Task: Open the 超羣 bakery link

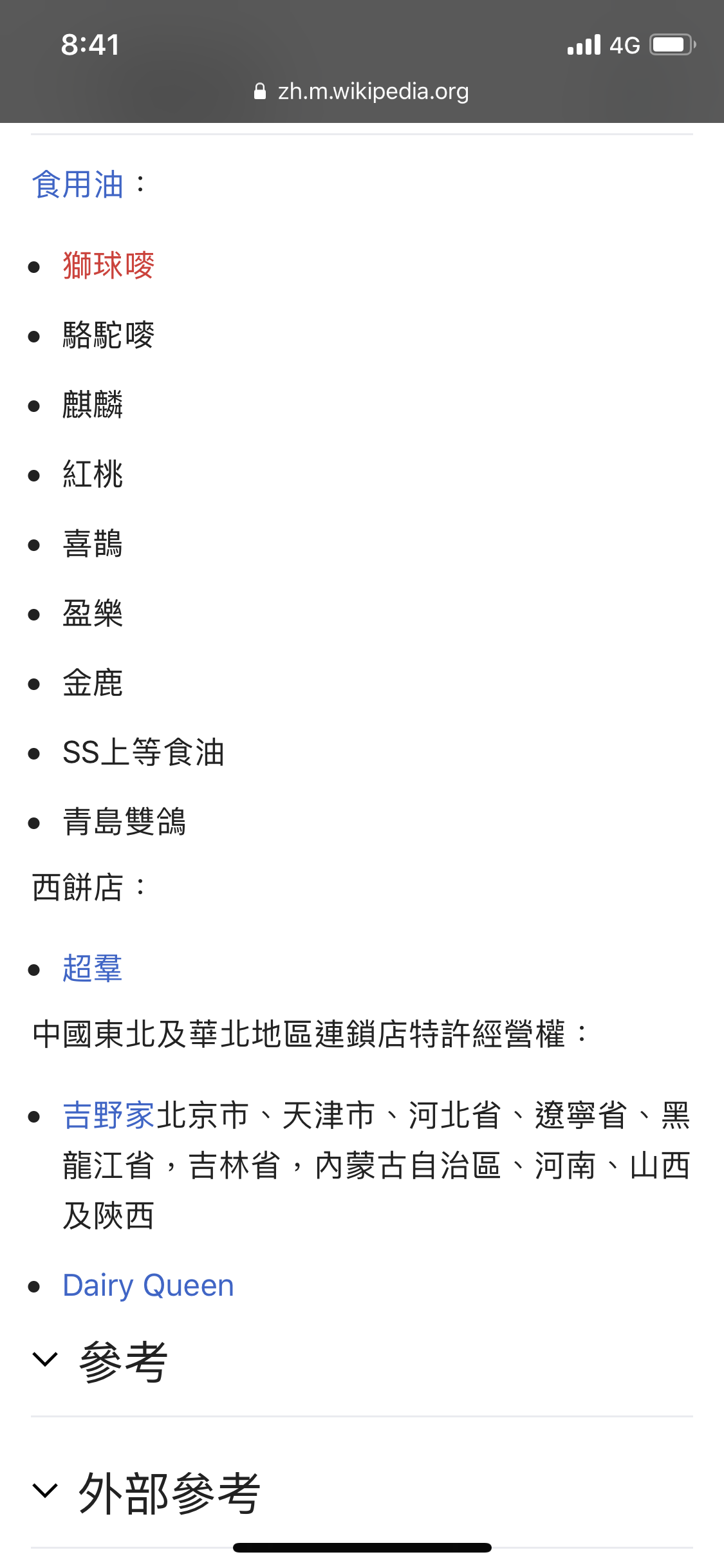Action: click(x=93, y=969)
